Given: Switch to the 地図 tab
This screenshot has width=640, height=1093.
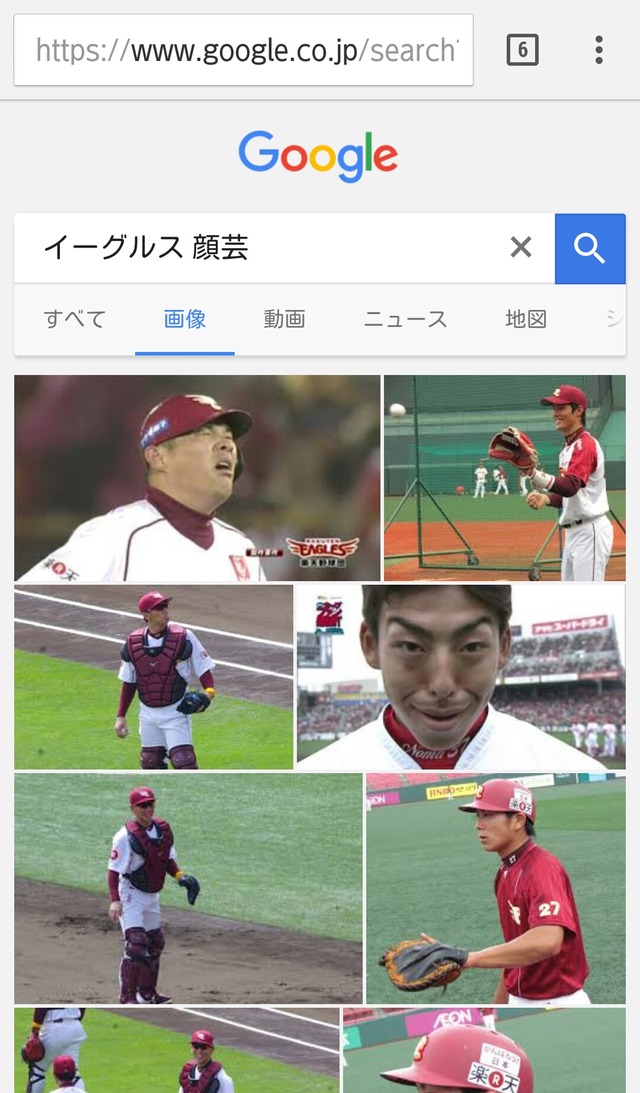Looking at the screenshot, I should [x=526, y=319].
